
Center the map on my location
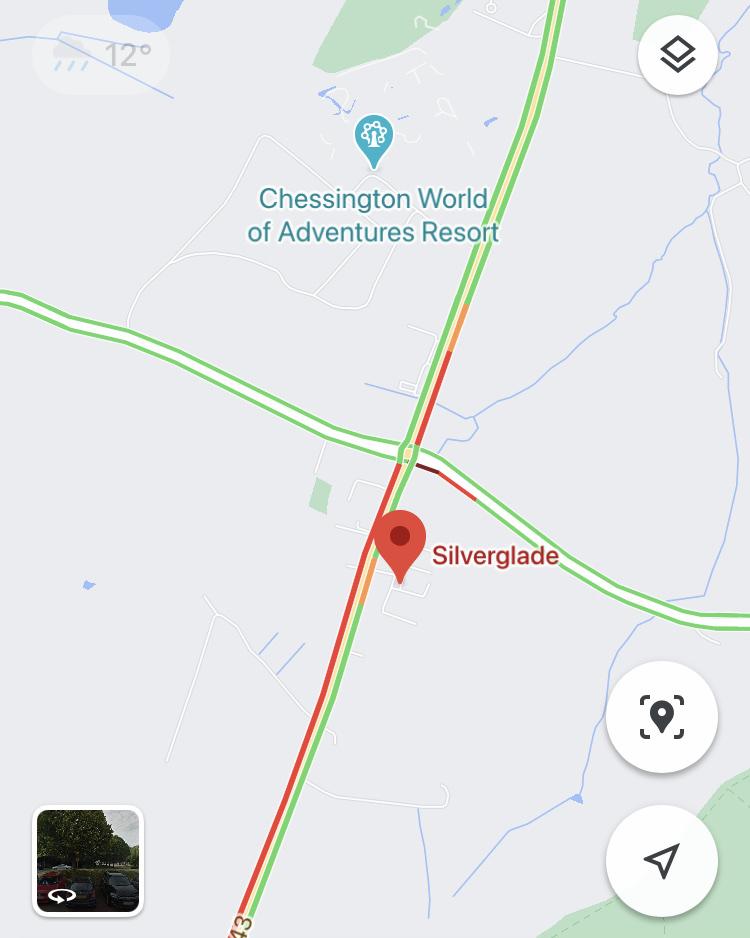point(661,860)
